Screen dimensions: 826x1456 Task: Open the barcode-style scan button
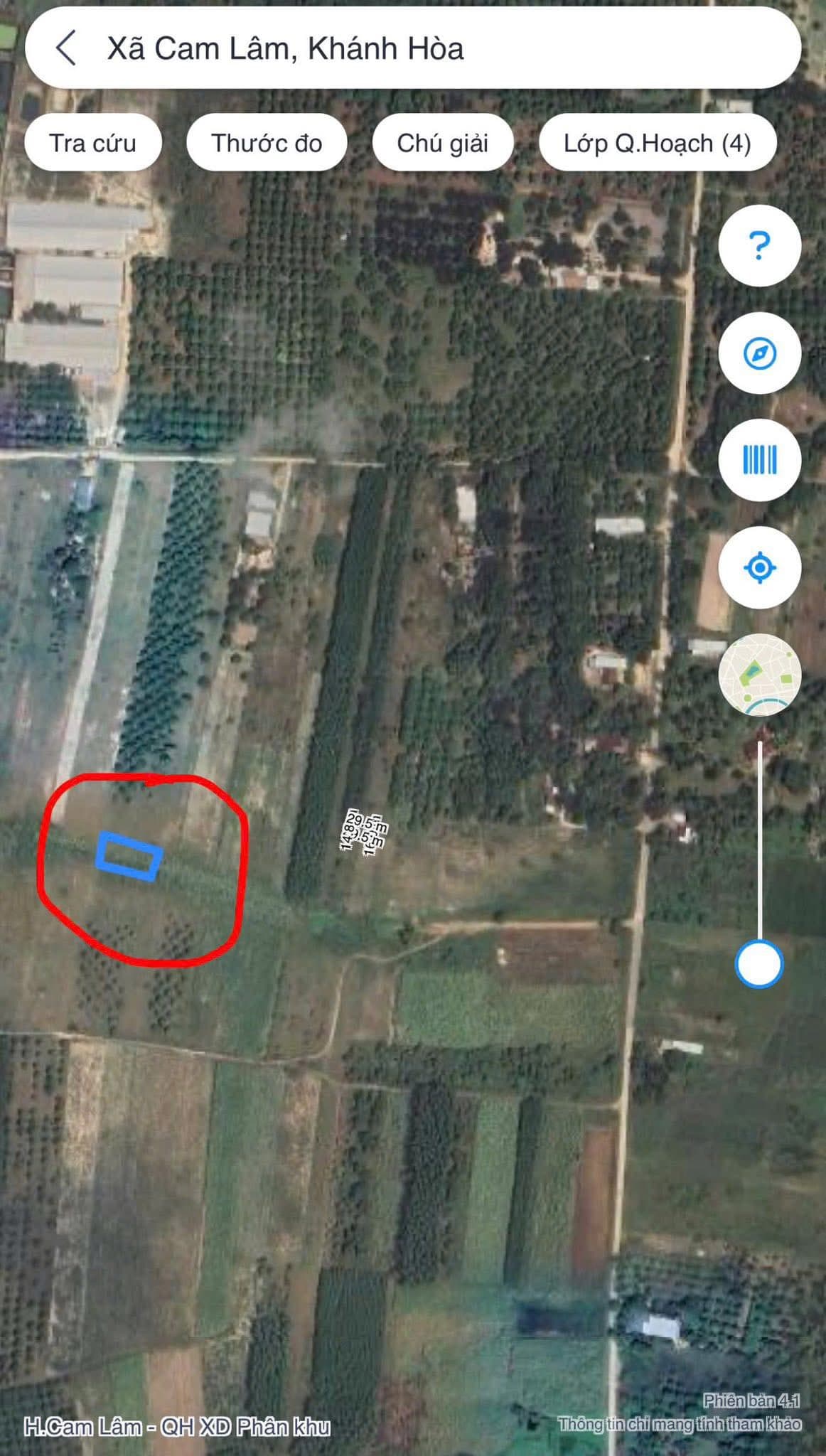759,460
